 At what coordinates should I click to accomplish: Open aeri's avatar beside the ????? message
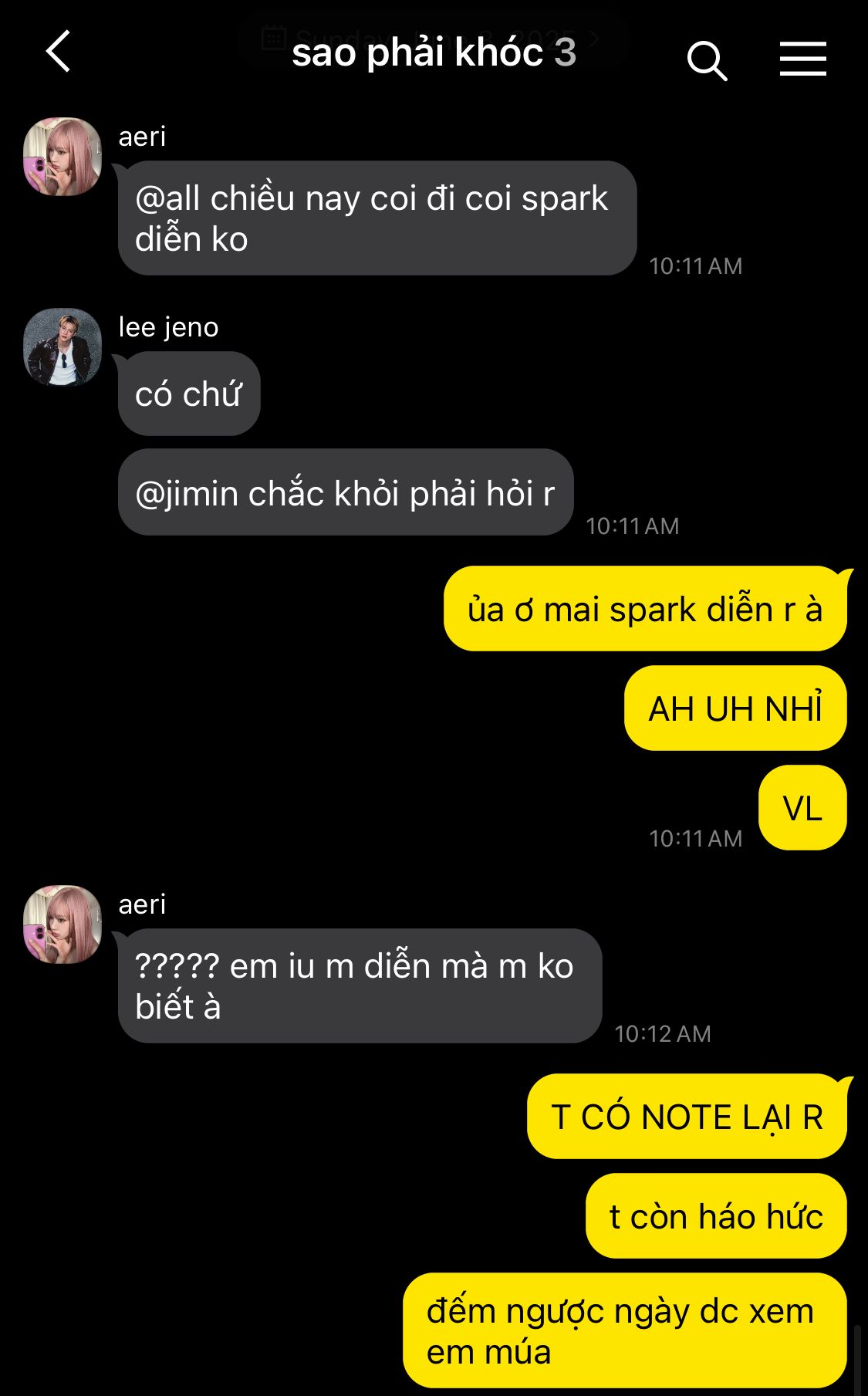point(62,924)
